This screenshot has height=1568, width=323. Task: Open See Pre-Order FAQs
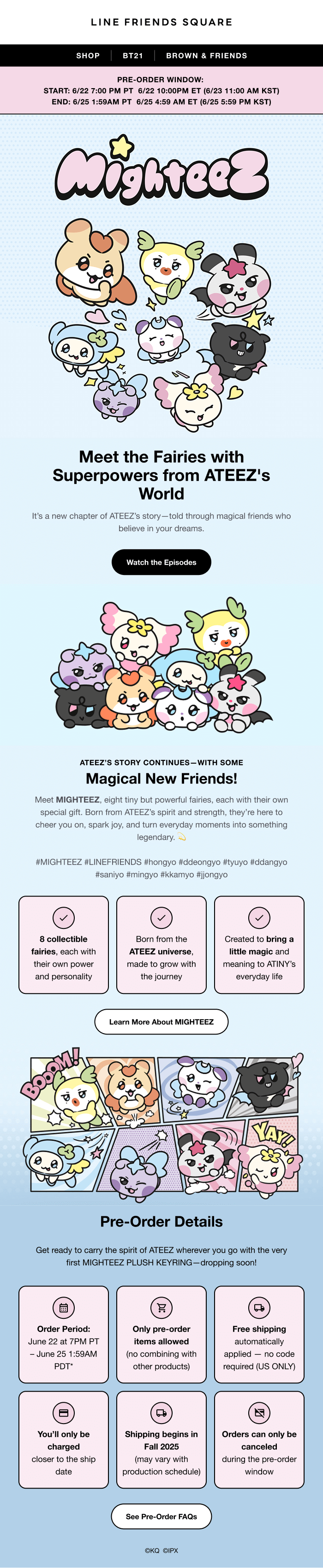coord(161,1516)
